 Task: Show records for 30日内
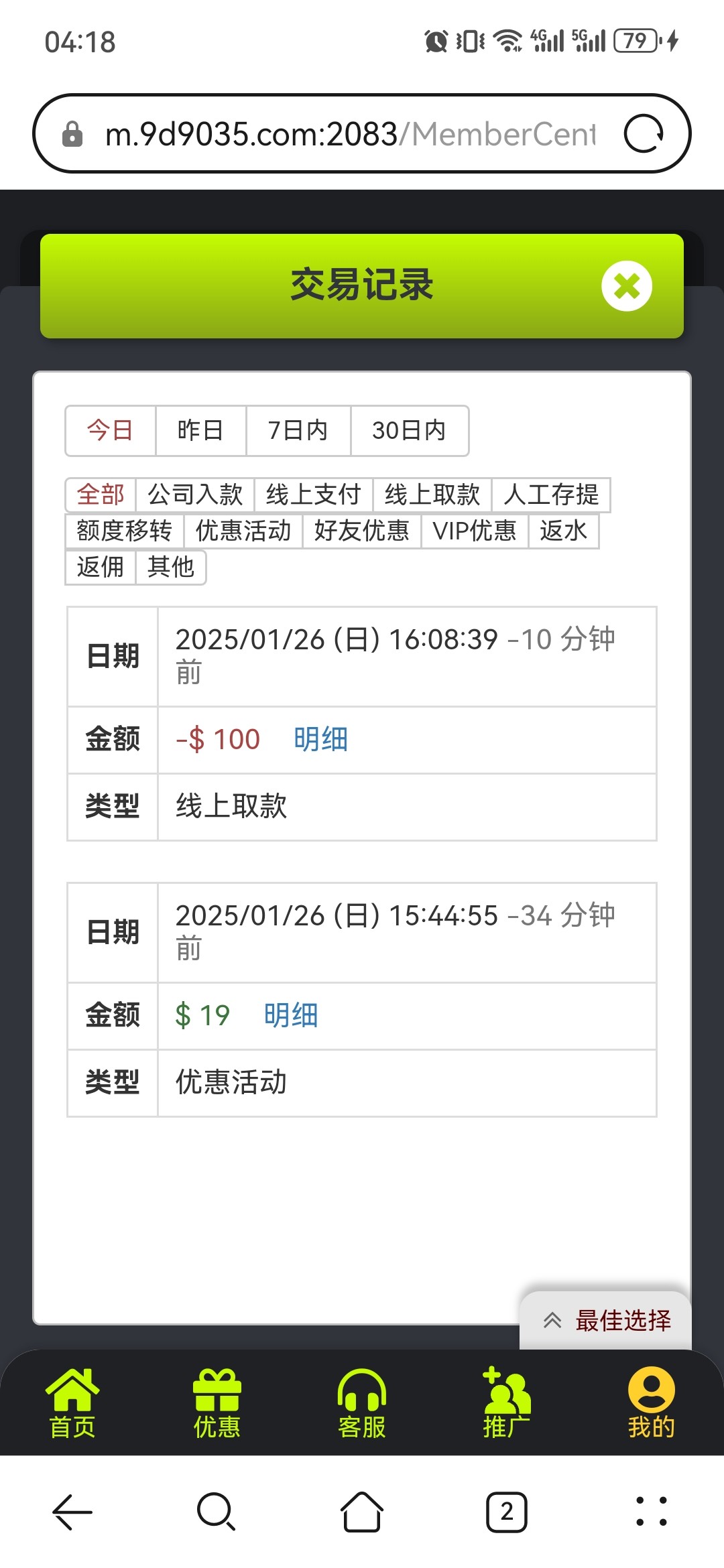[x=410, y=430]
